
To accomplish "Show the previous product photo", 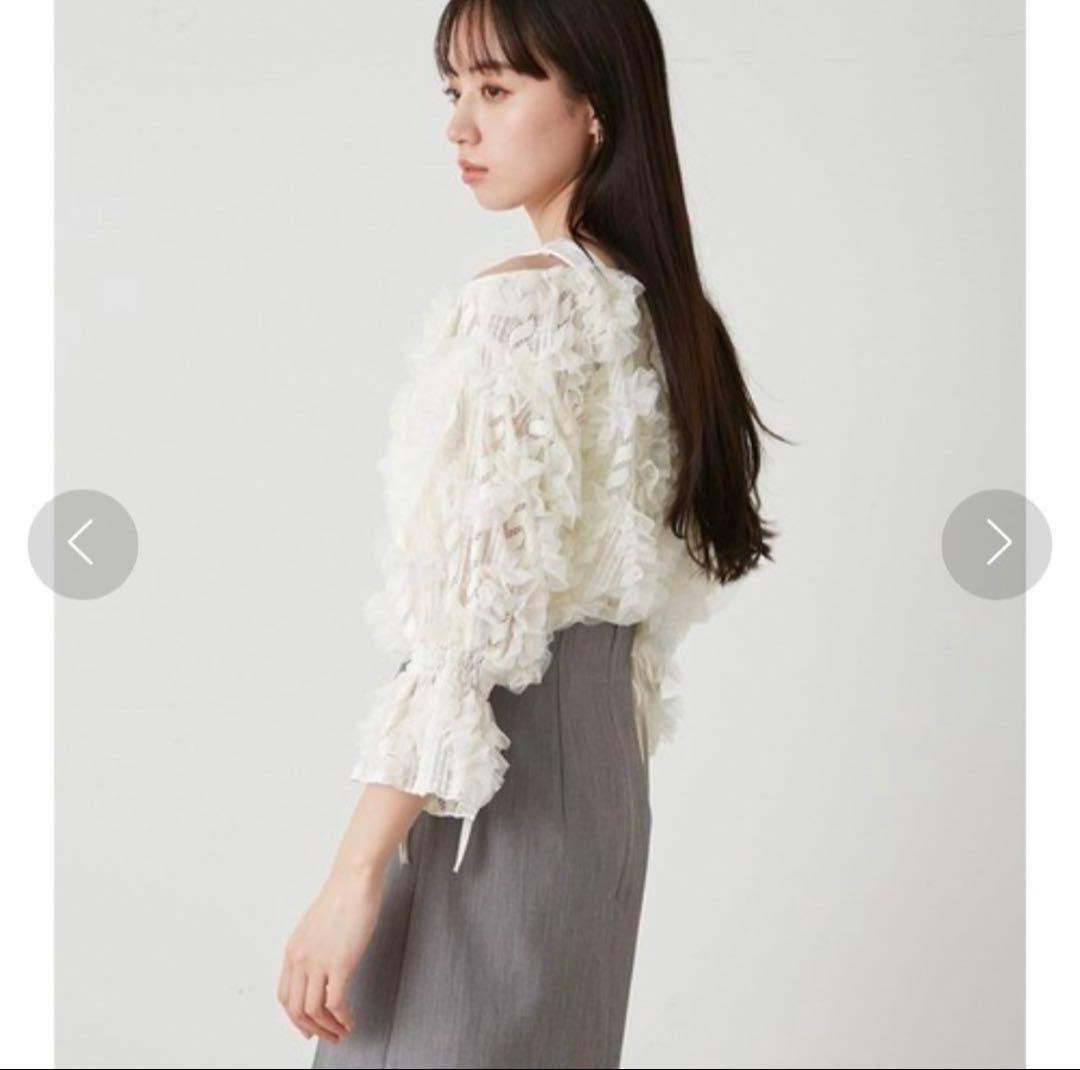I will (x=83, y=544).
